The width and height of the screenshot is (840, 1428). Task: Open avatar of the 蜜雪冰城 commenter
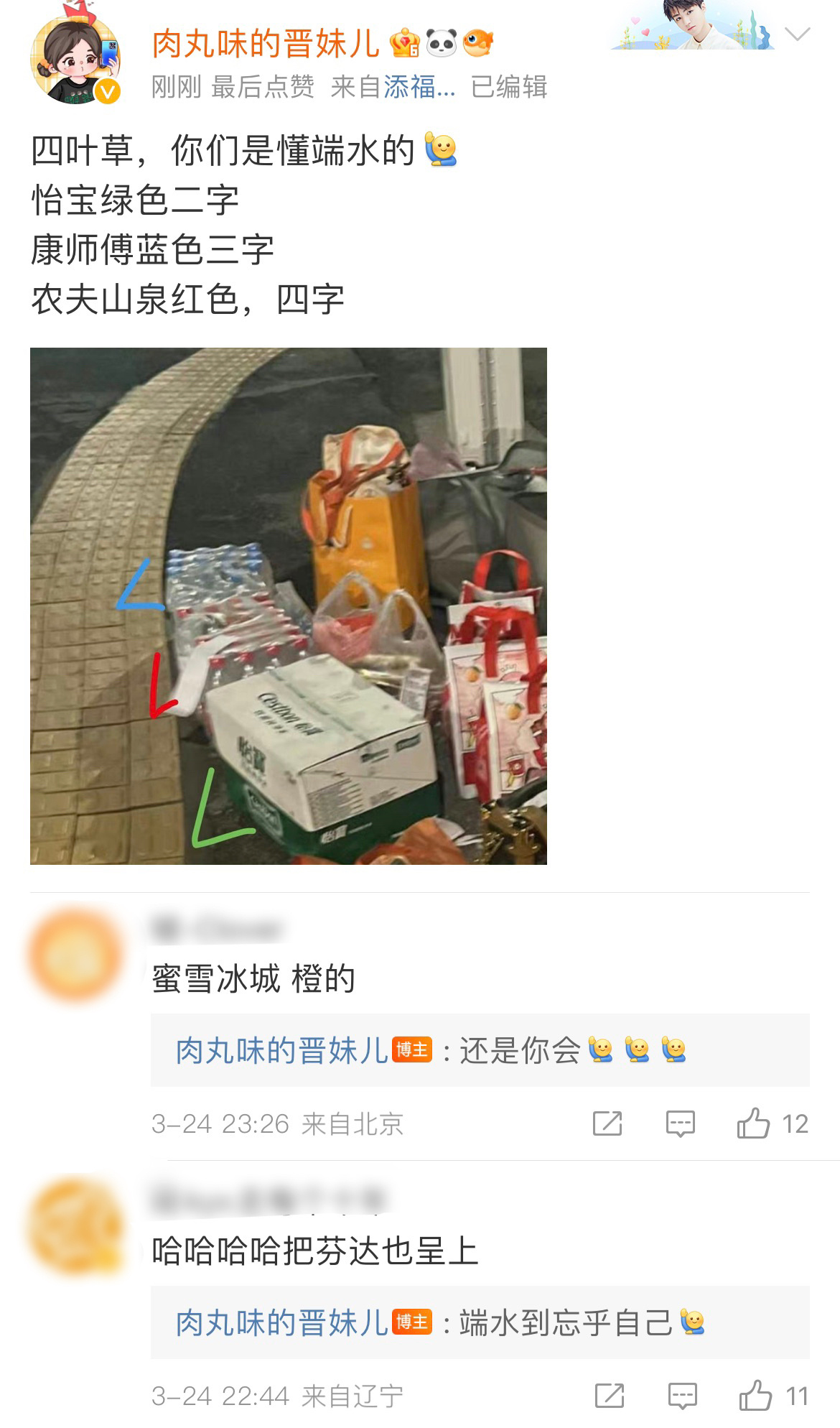pos(75,955)
